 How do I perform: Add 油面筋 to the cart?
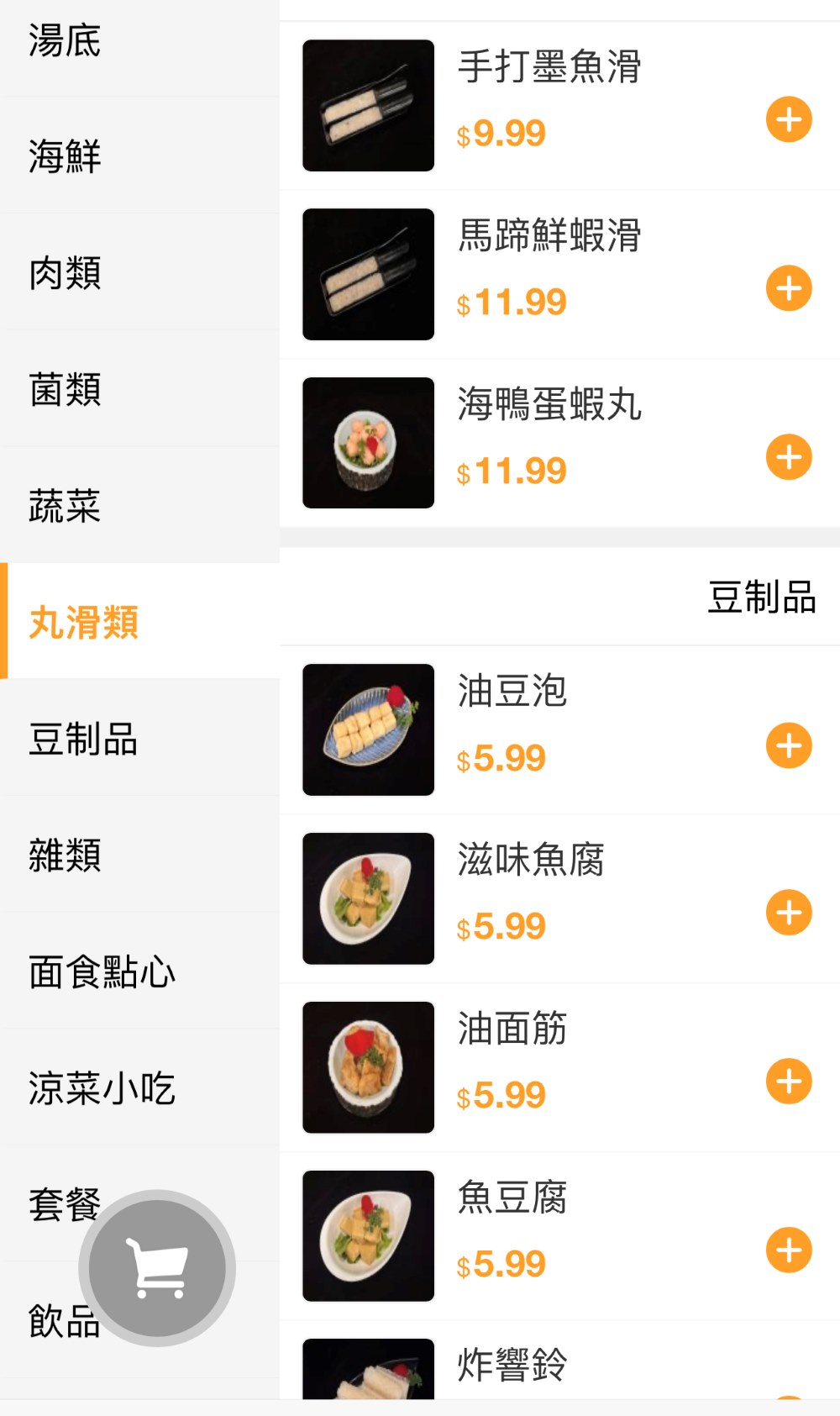click(789, 1082)
